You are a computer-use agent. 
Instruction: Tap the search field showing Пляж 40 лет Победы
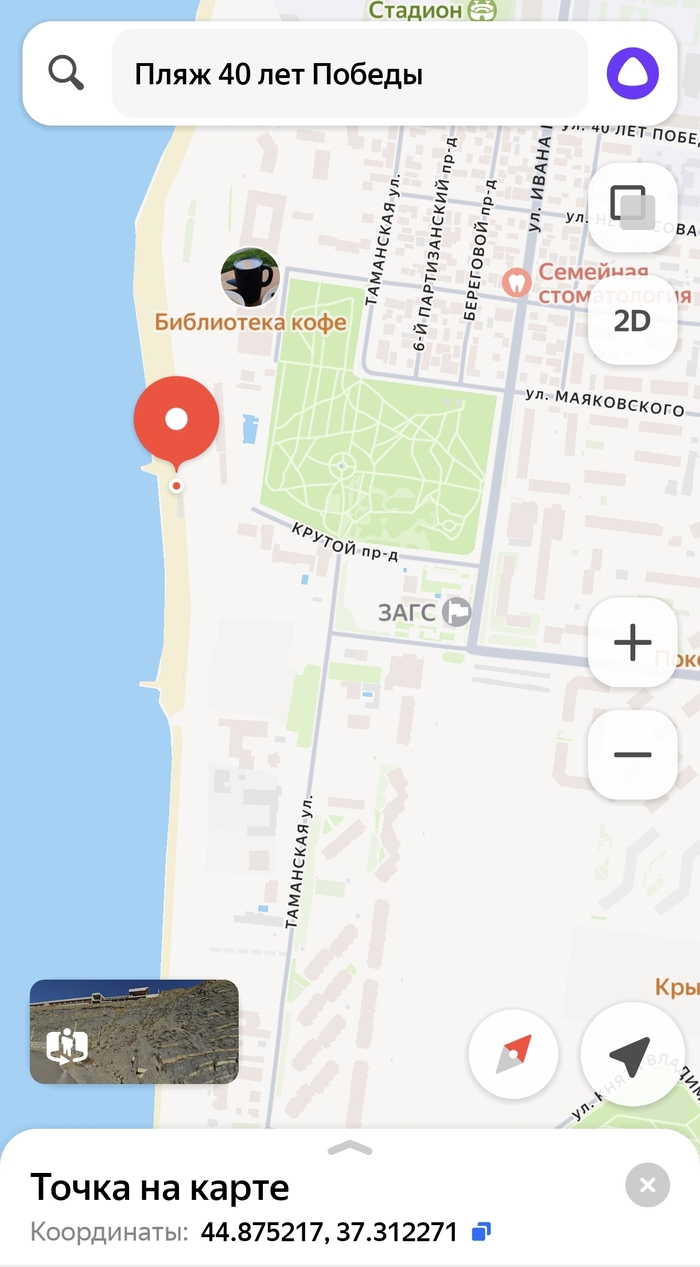coord(350,74)
